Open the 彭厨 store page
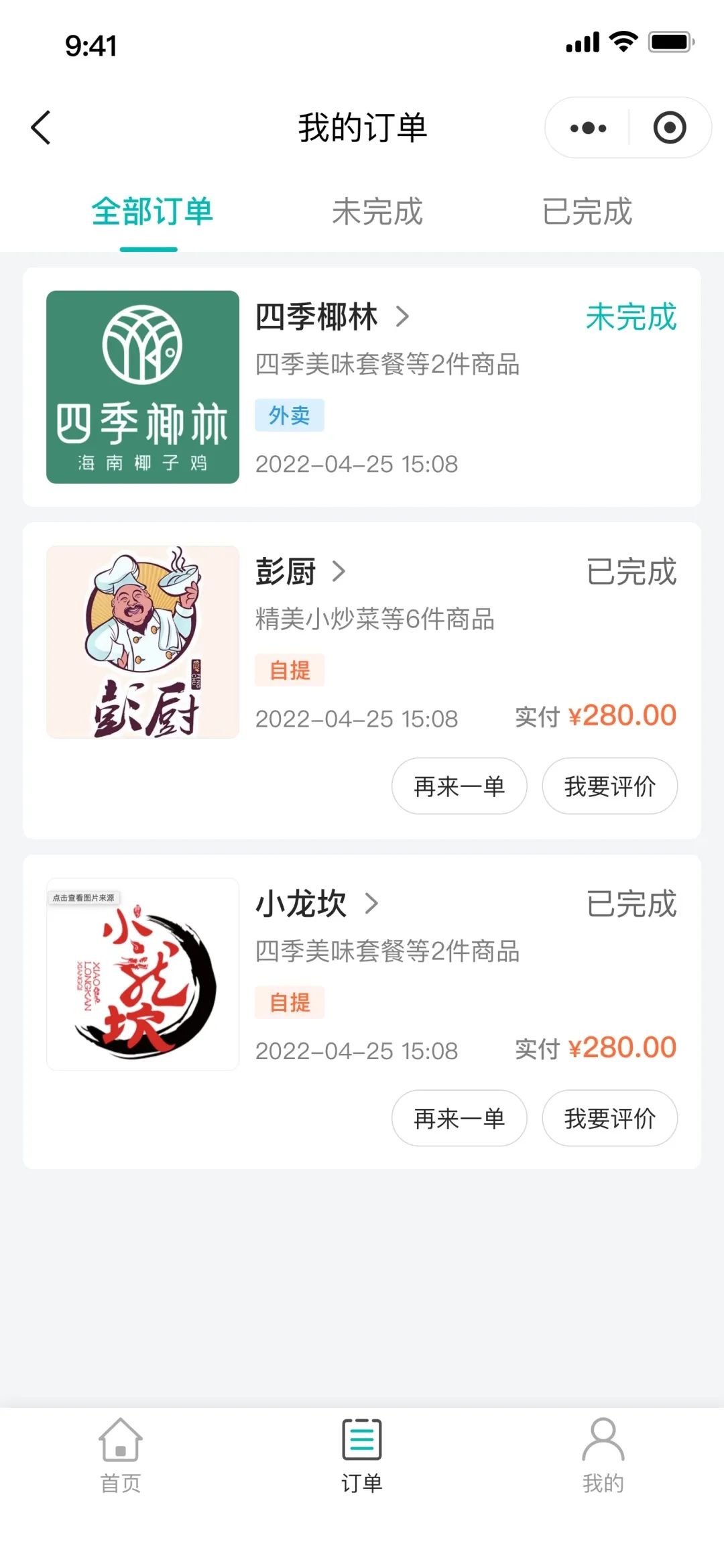This screenshot has height=1568, width=724. click(300, 572)
